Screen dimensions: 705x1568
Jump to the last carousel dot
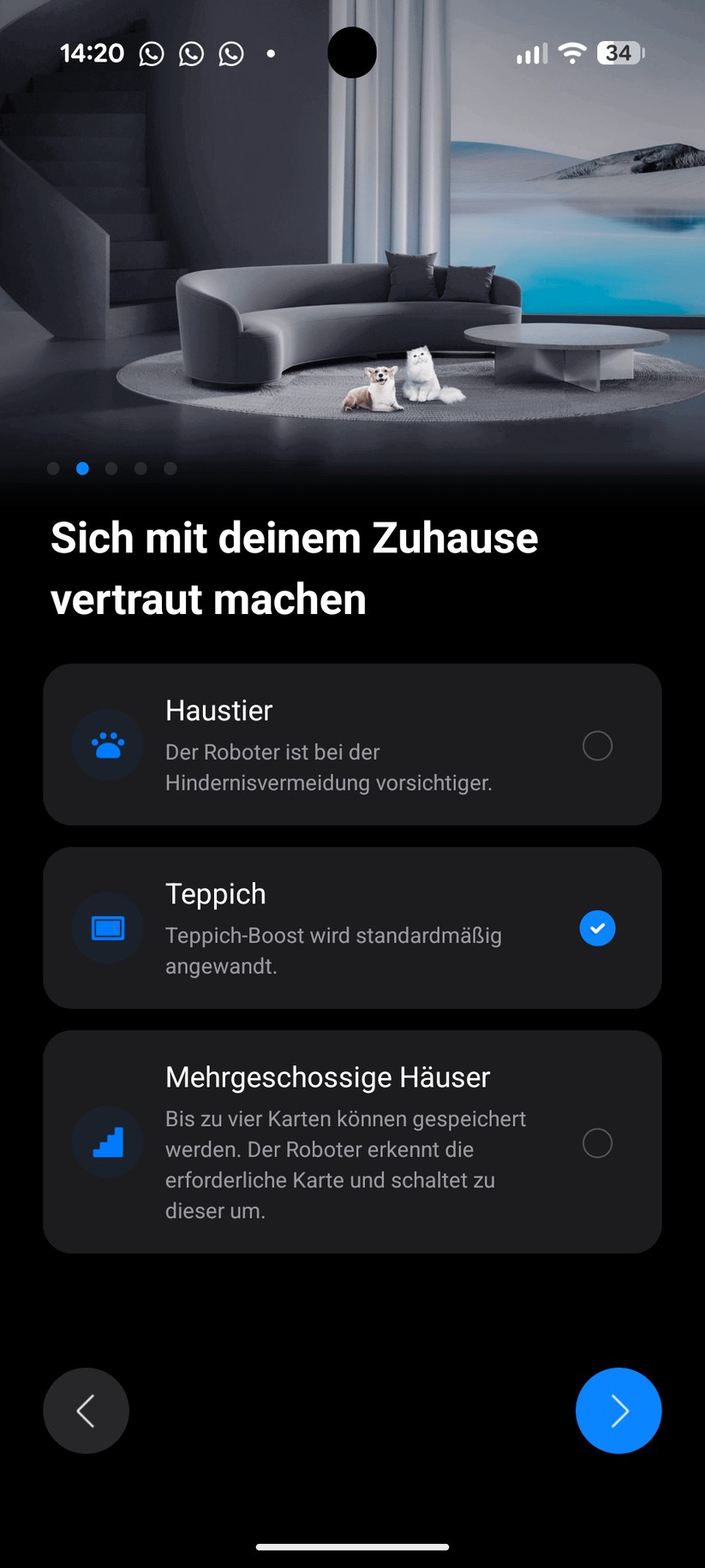tap(170, 468)
